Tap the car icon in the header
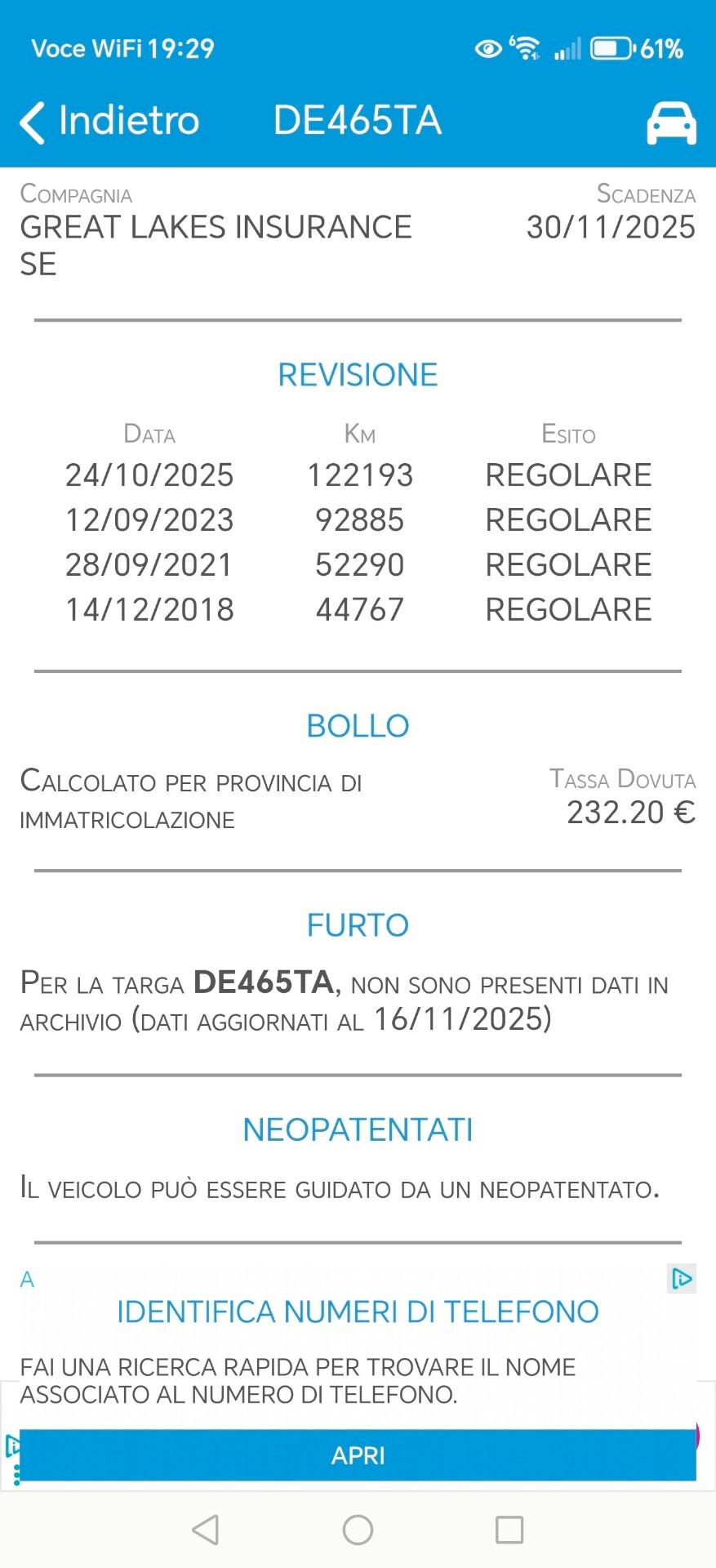The height and width of the screenshot is (1568, 716). (669, 121)
